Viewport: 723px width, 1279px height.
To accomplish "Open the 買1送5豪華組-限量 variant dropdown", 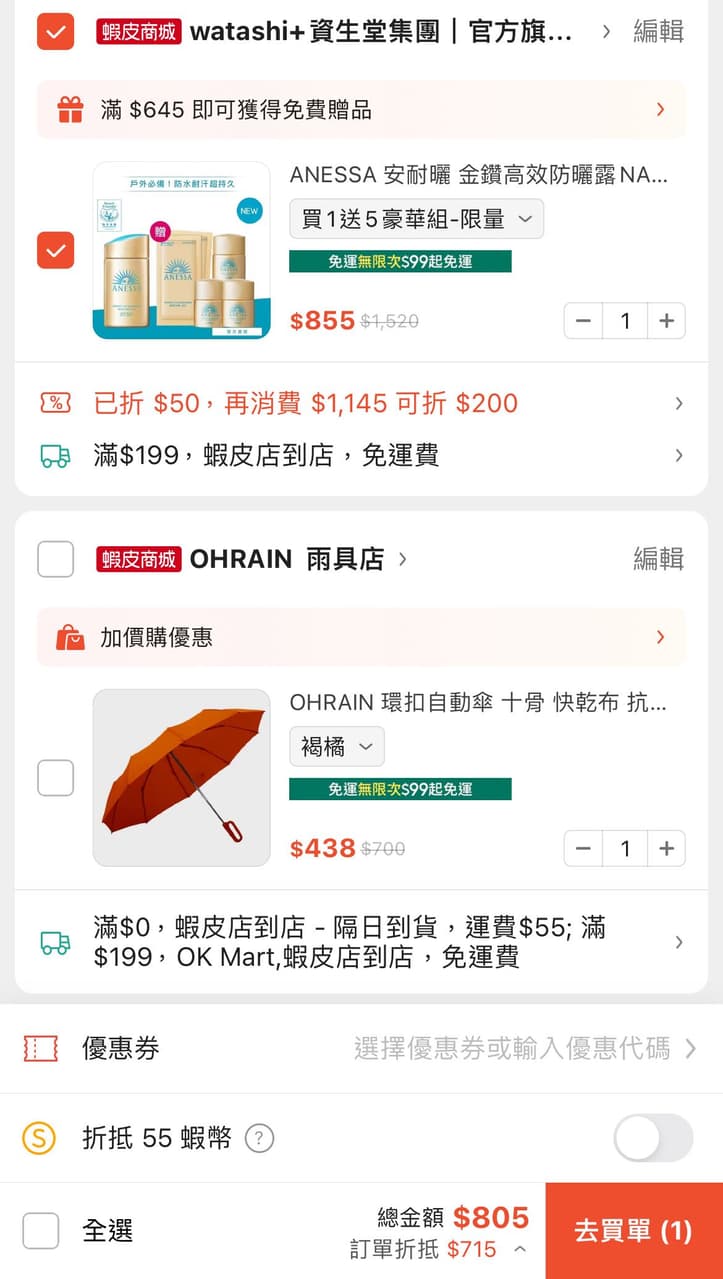I will click(419, 218).
